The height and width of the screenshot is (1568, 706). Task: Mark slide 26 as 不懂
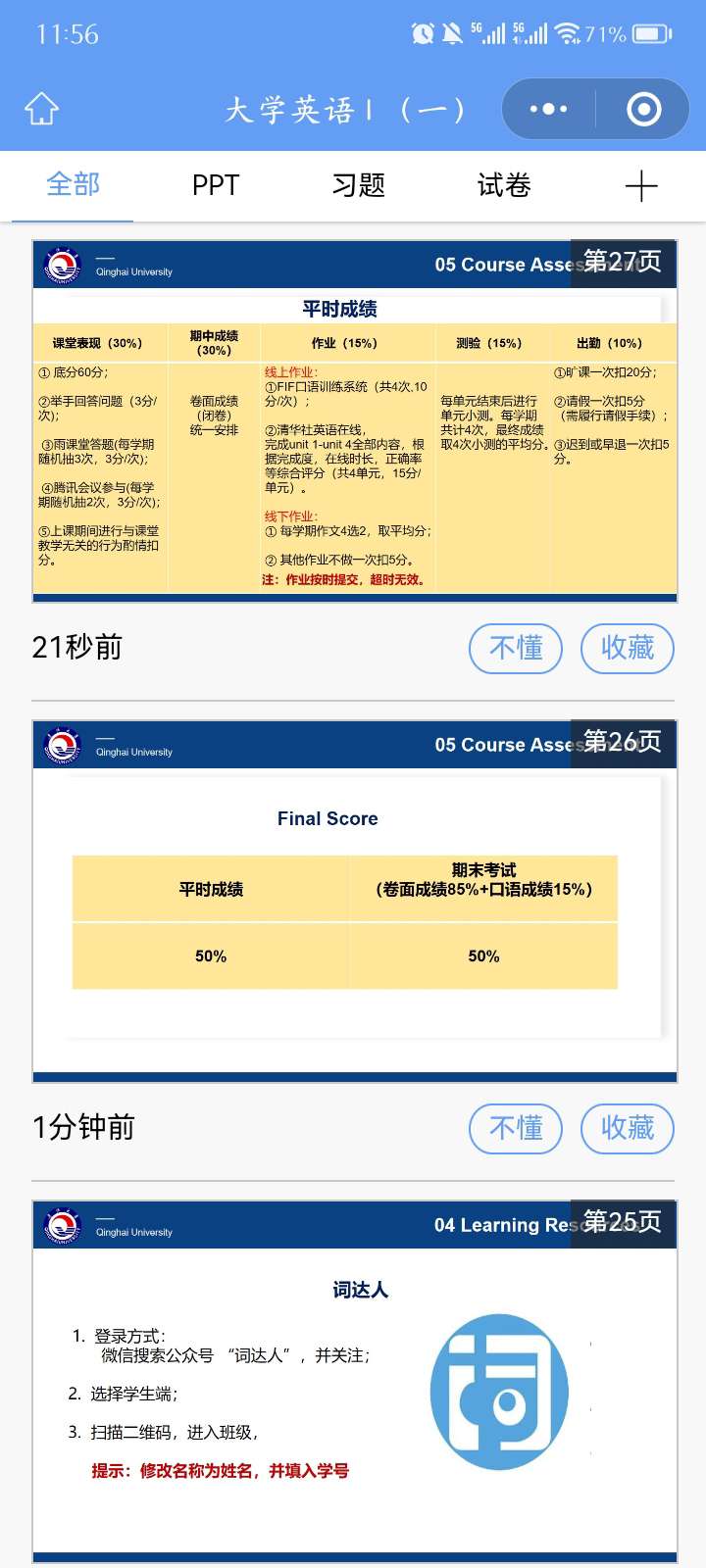[x=516, y=1128]
